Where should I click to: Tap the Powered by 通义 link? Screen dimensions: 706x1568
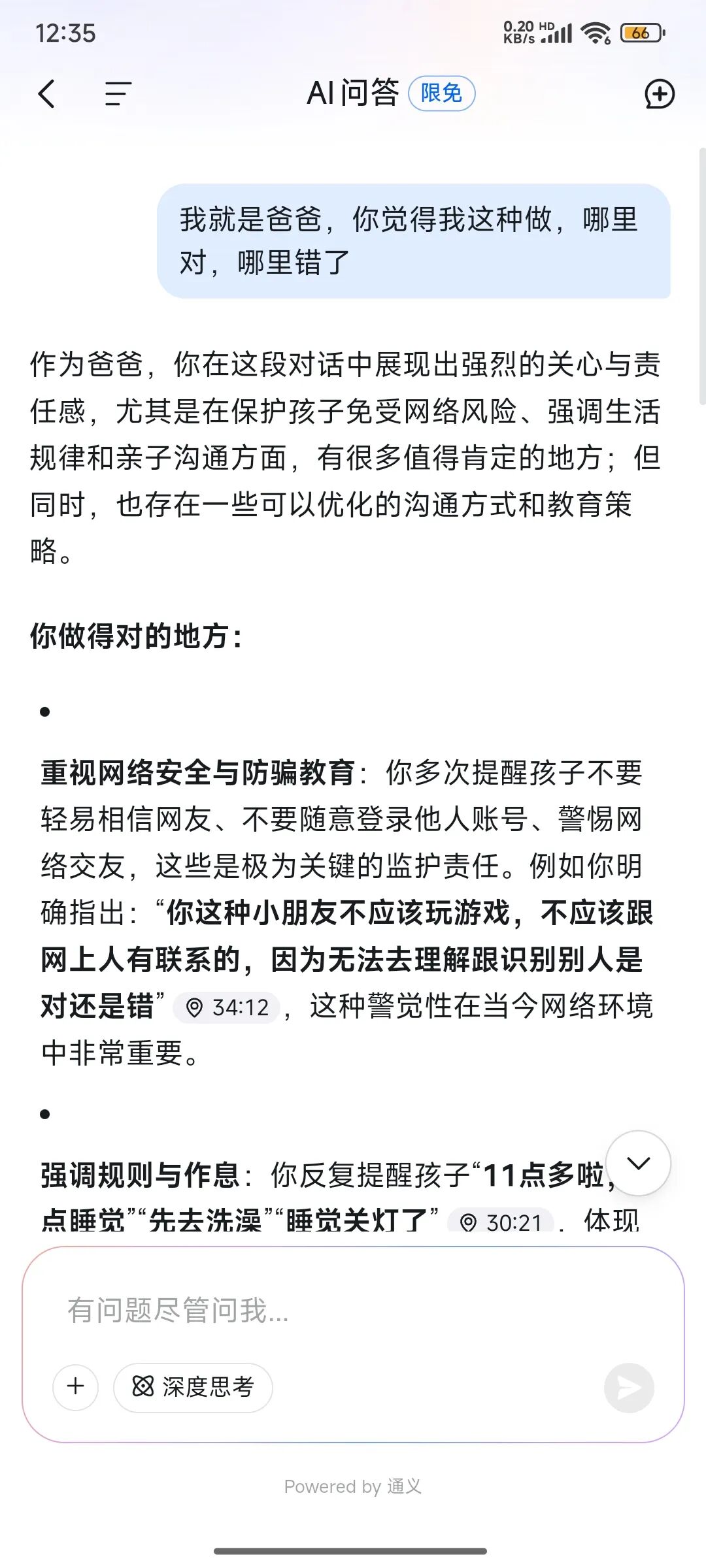[353, 1487]
